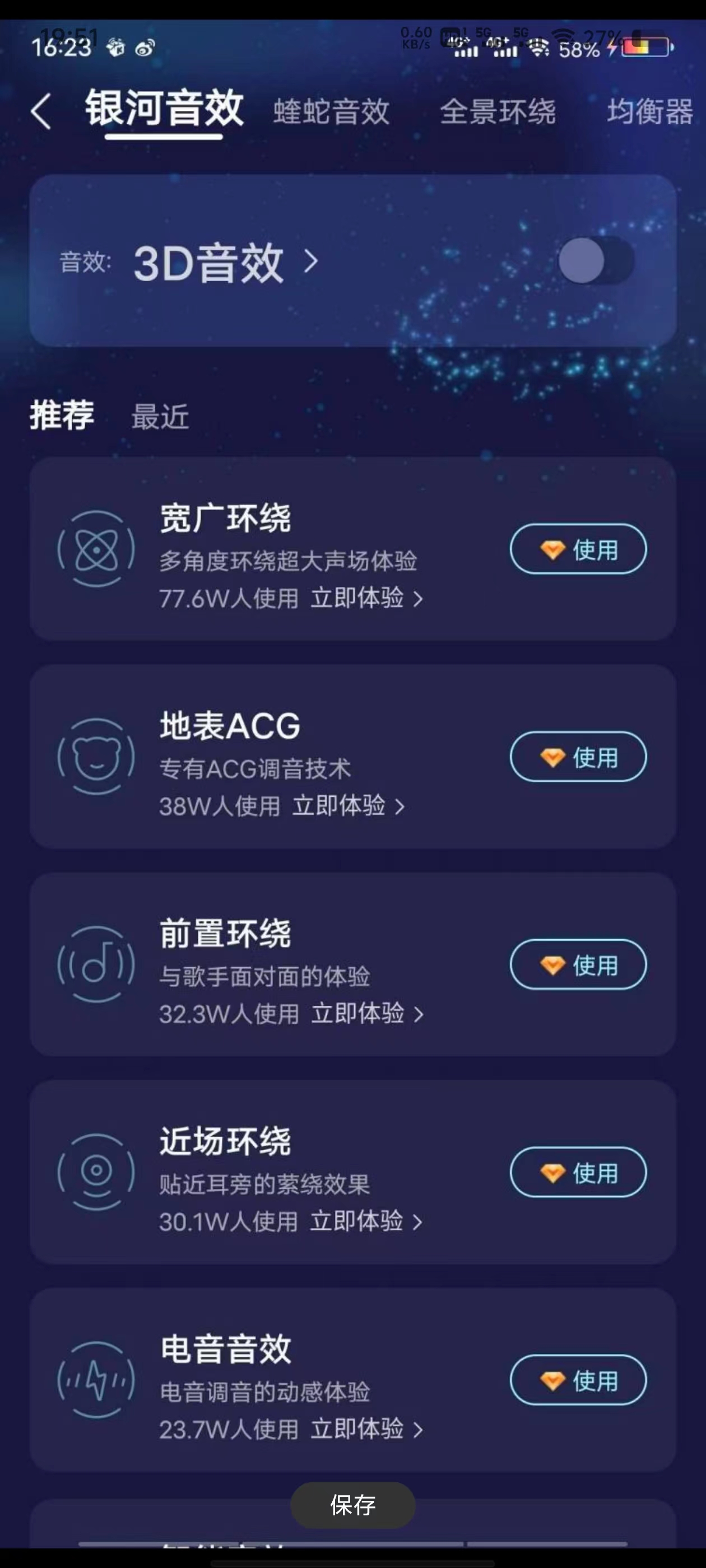The image size is (706, 1568).
Task: Use the 宽广环绕 sound effect
Action: coord(578,549)
